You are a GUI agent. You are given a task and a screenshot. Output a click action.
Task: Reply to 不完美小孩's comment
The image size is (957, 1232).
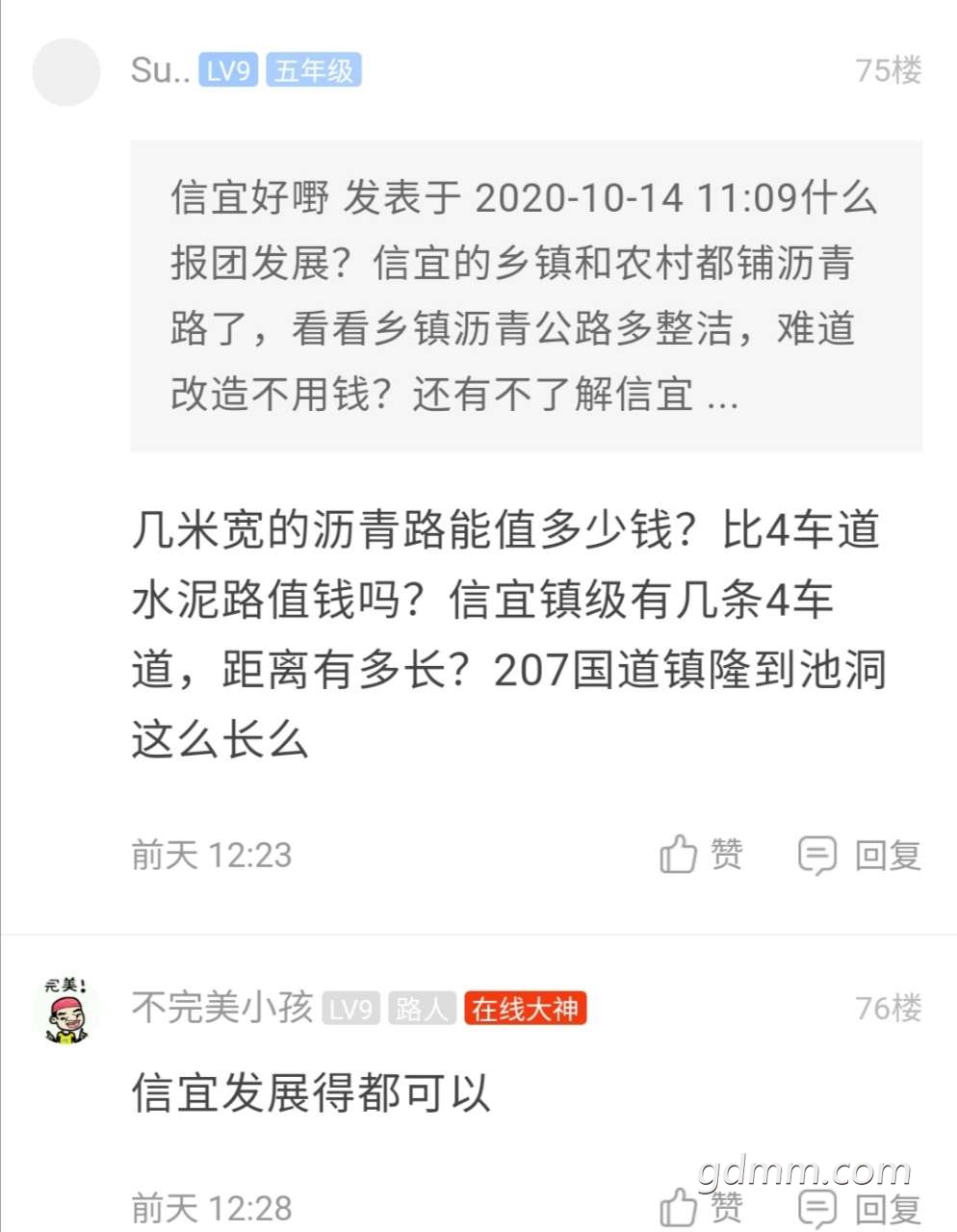coord(859,1208)
